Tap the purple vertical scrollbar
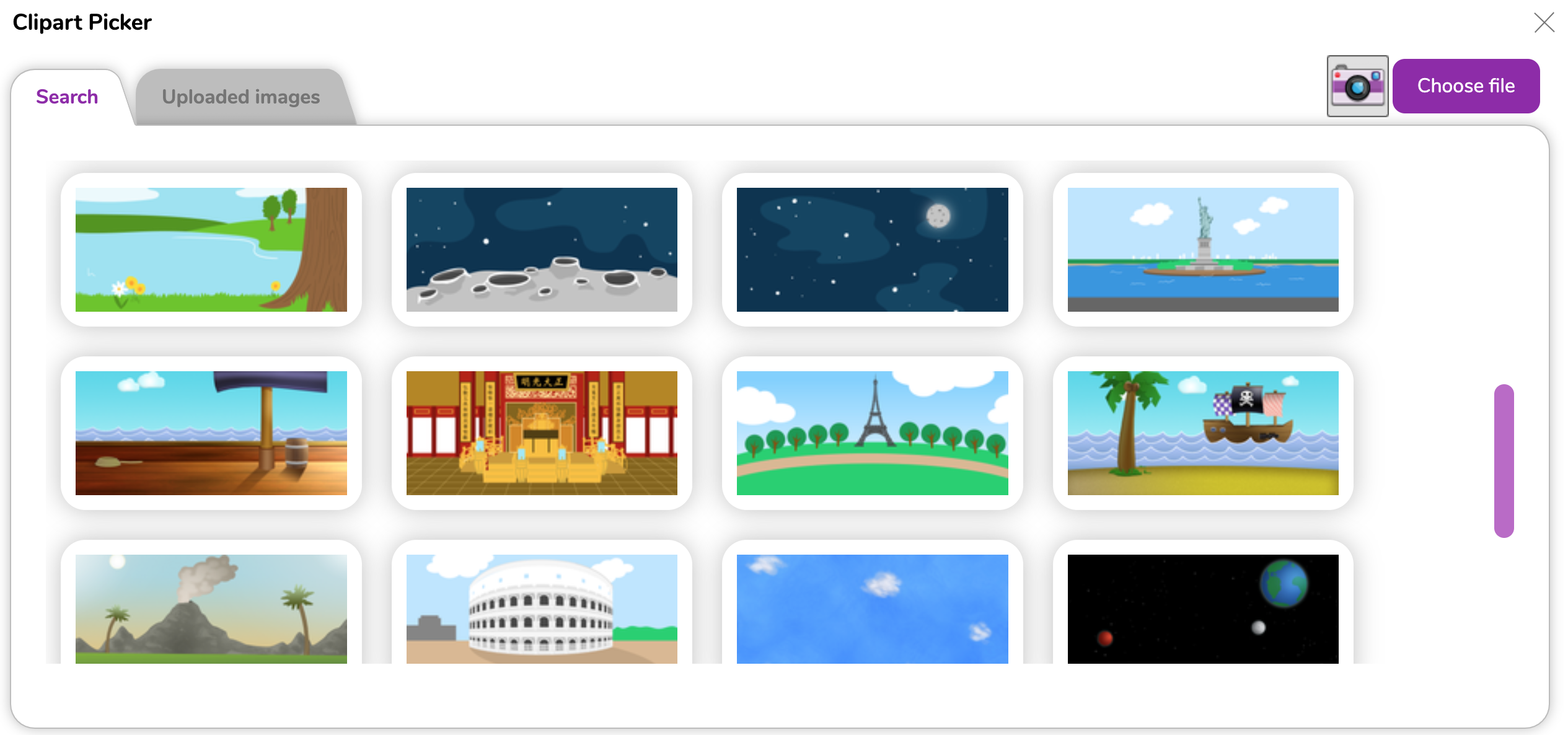This screenshot has height=735, width=1568. point(1504,460)
